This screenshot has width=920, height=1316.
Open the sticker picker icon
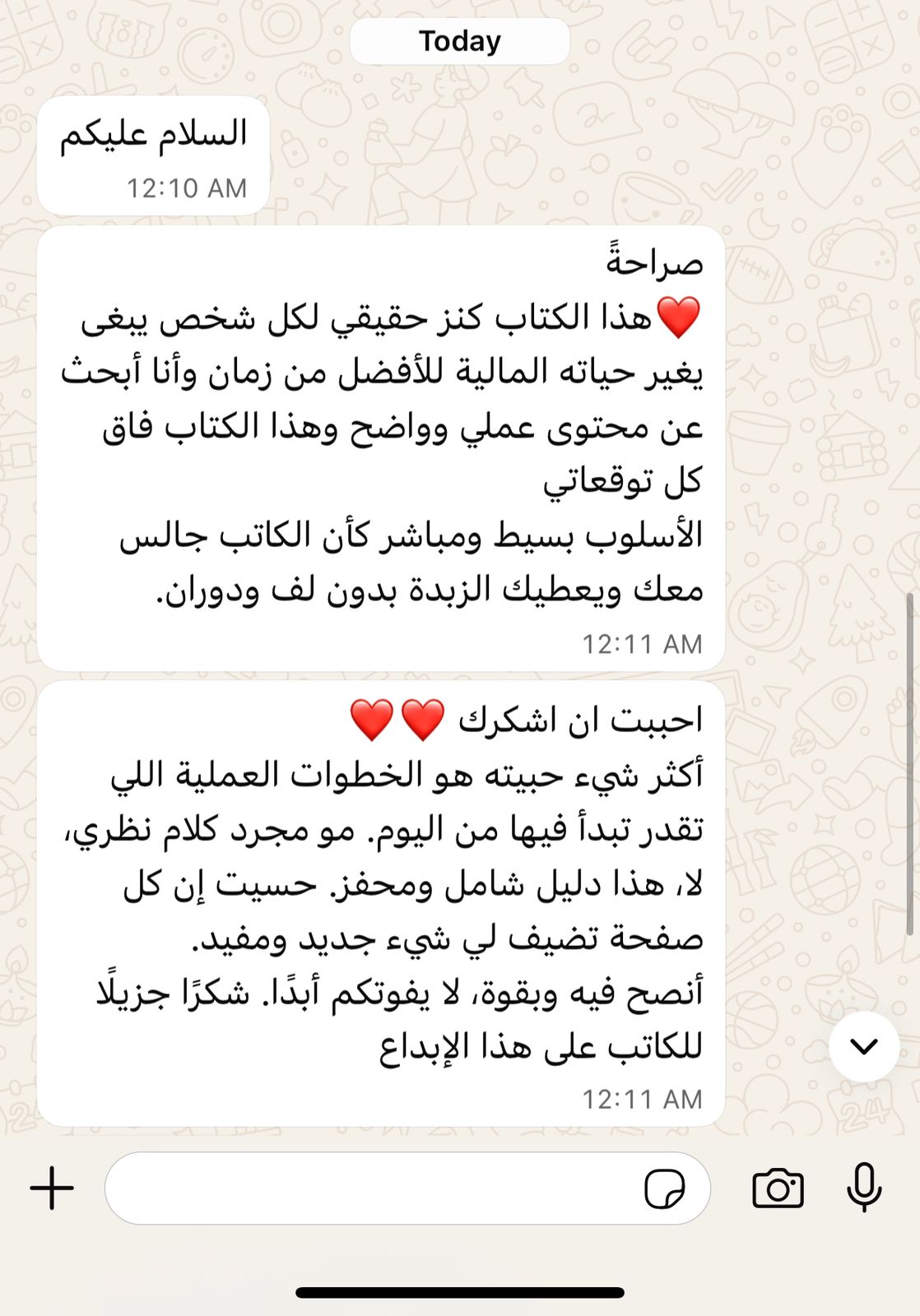664,1189
